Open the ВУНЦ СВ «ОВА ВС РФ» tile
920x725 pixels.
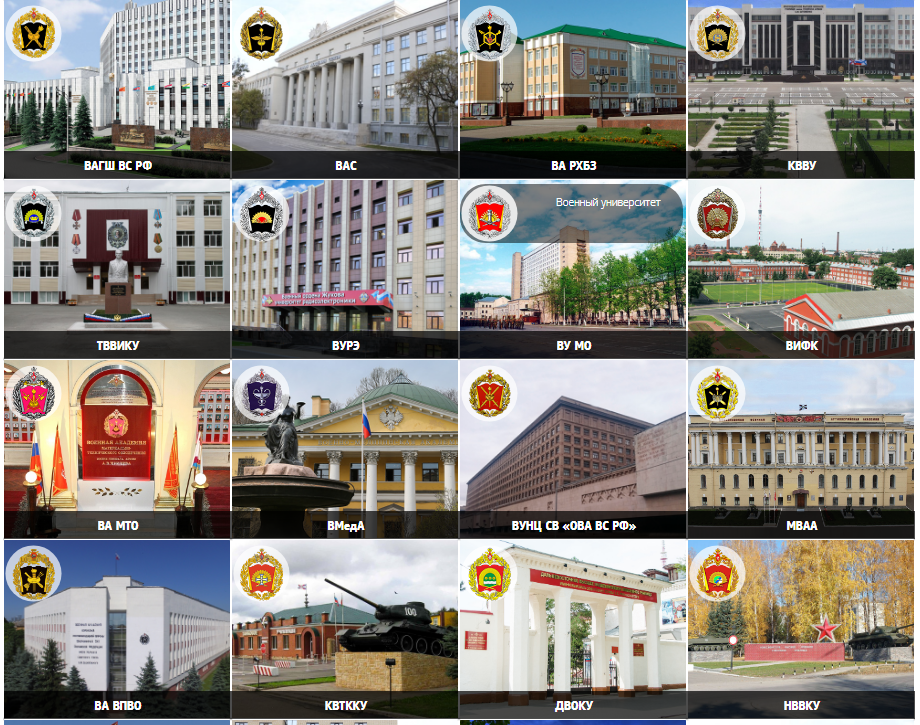click(x=573, y=450)
